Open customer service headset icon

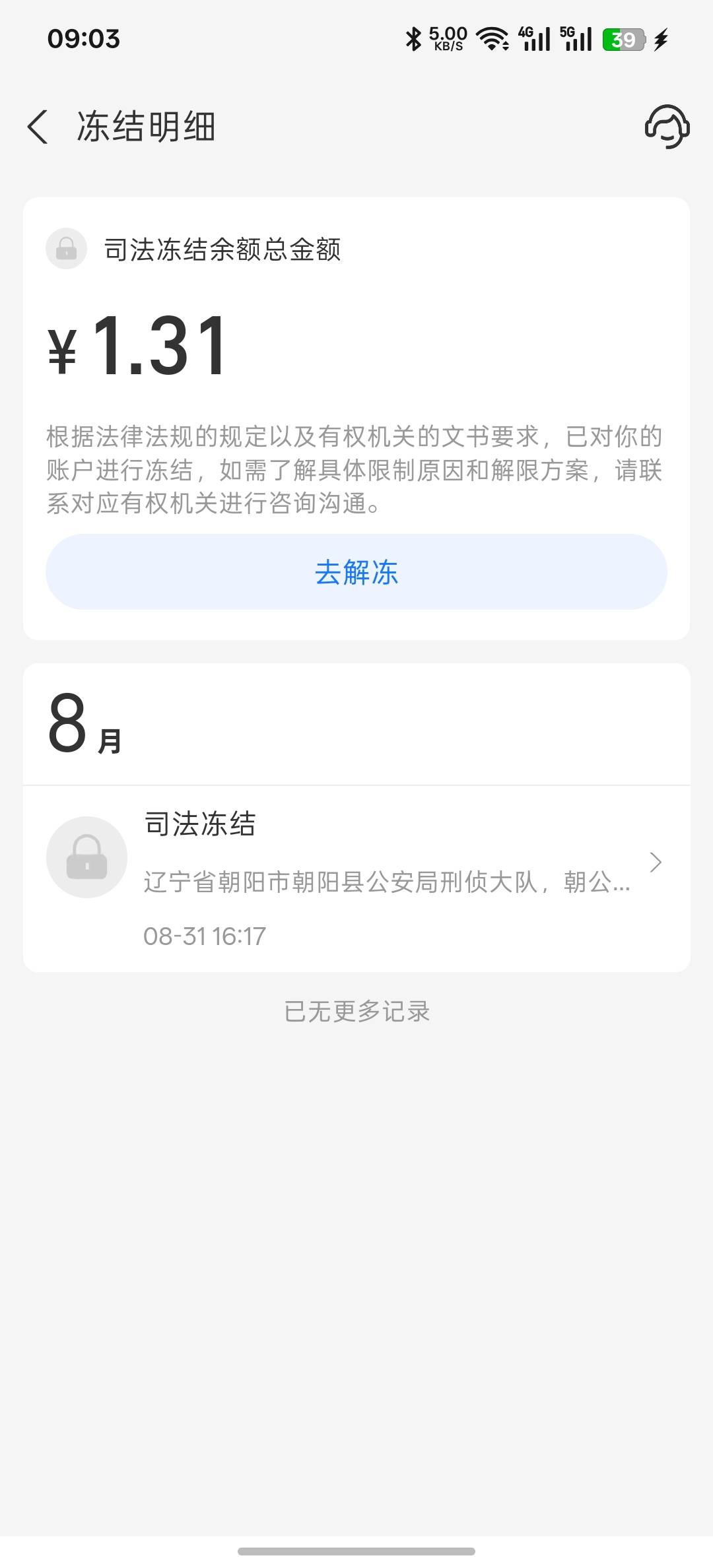pos(667,127)
